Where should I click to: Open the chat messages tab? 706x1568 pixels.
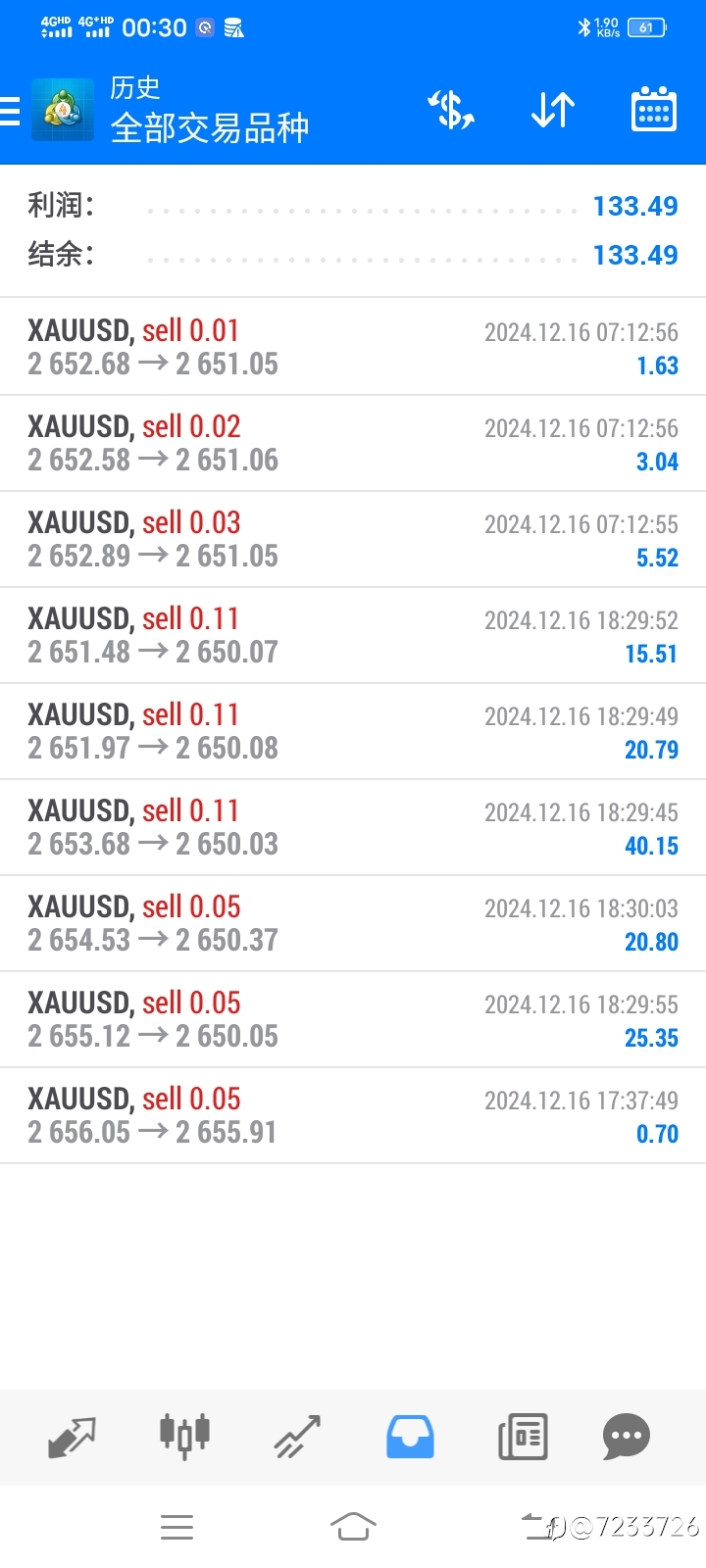click(627, 1437)
